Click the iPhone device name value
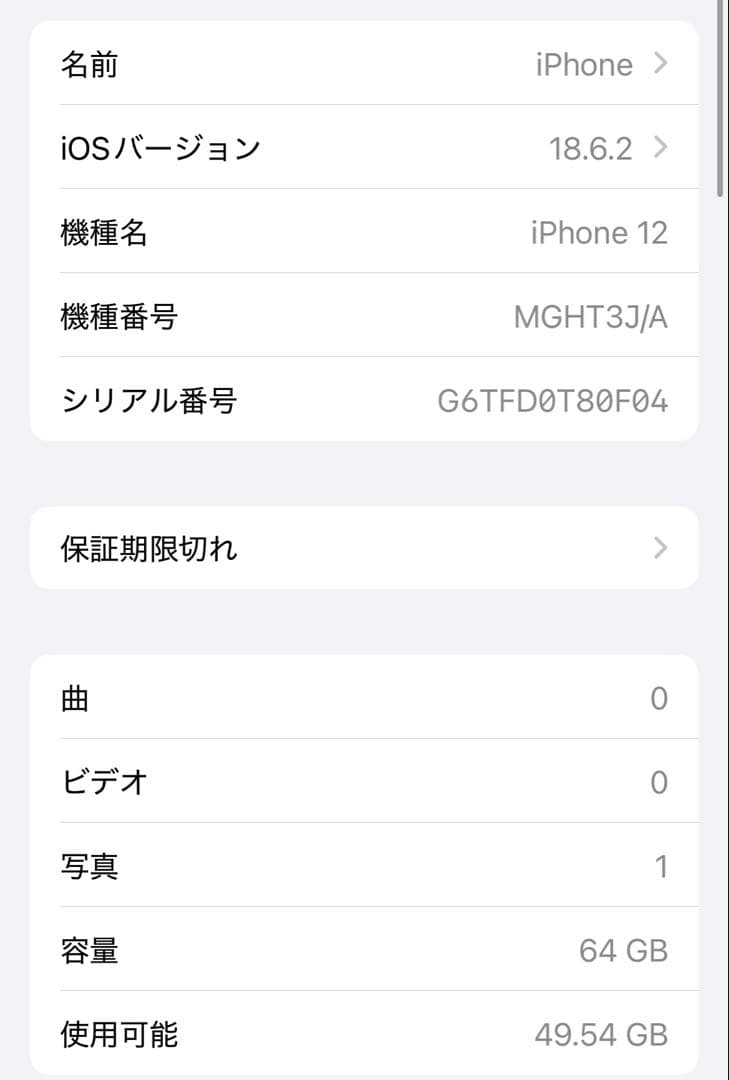 click(585, 64)
